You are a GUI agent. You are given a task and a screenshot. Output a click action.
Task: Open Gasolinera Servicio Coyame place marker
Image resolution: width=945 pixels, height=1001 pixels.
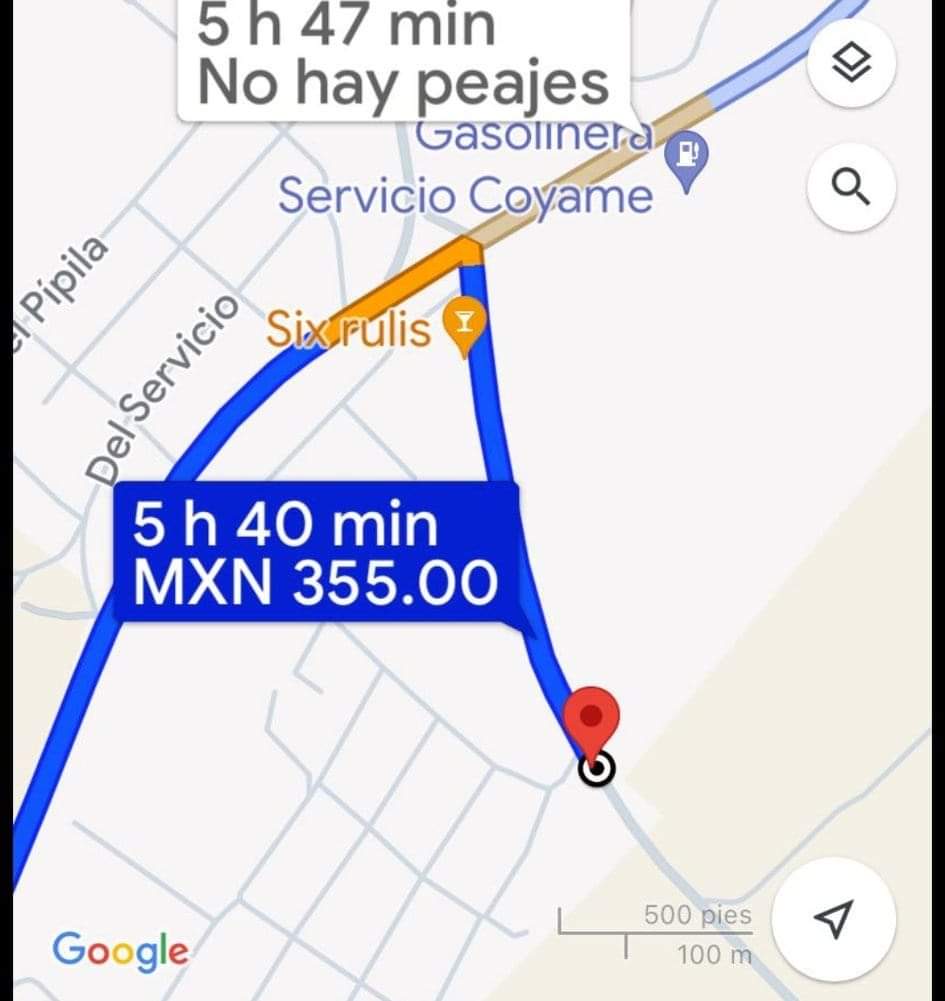(x=686, y=157)
